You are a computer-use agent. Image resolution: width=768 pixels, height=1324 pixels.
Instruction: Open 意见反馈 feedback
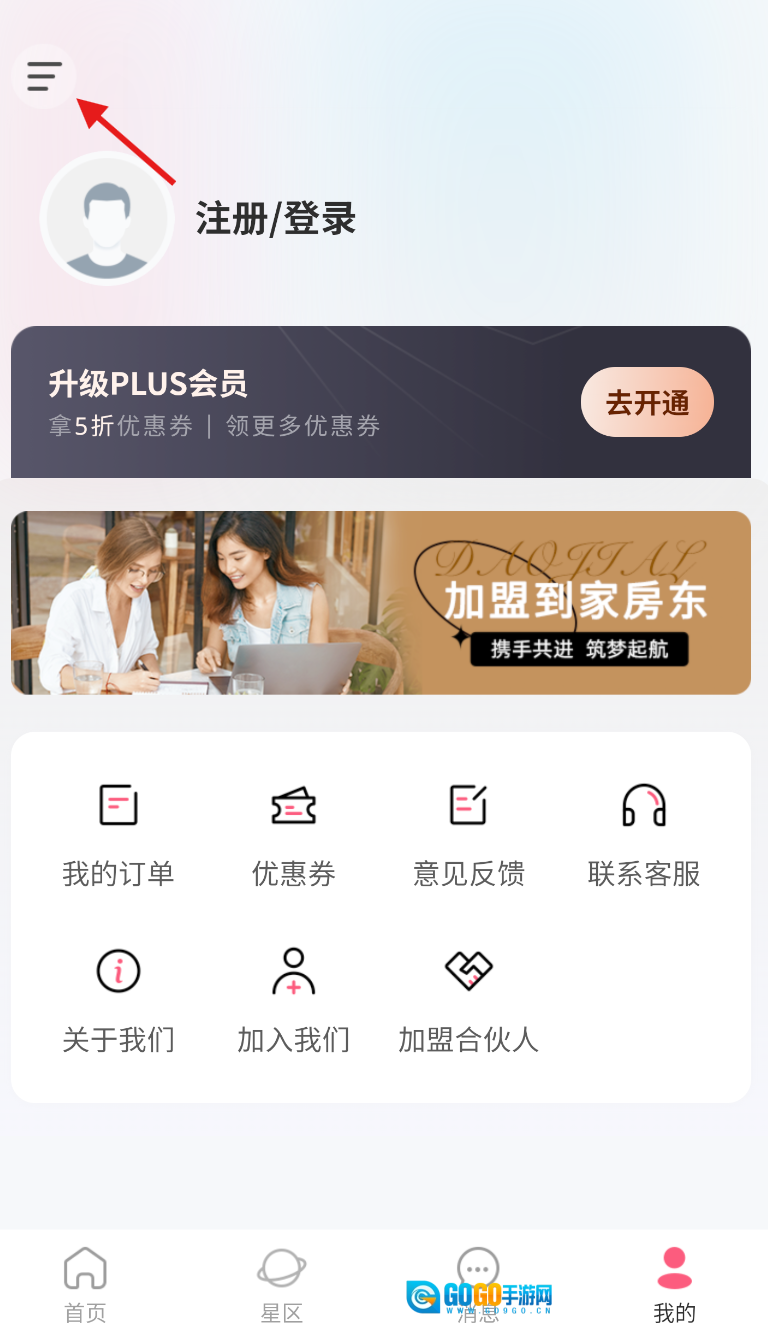click(469, 834)
